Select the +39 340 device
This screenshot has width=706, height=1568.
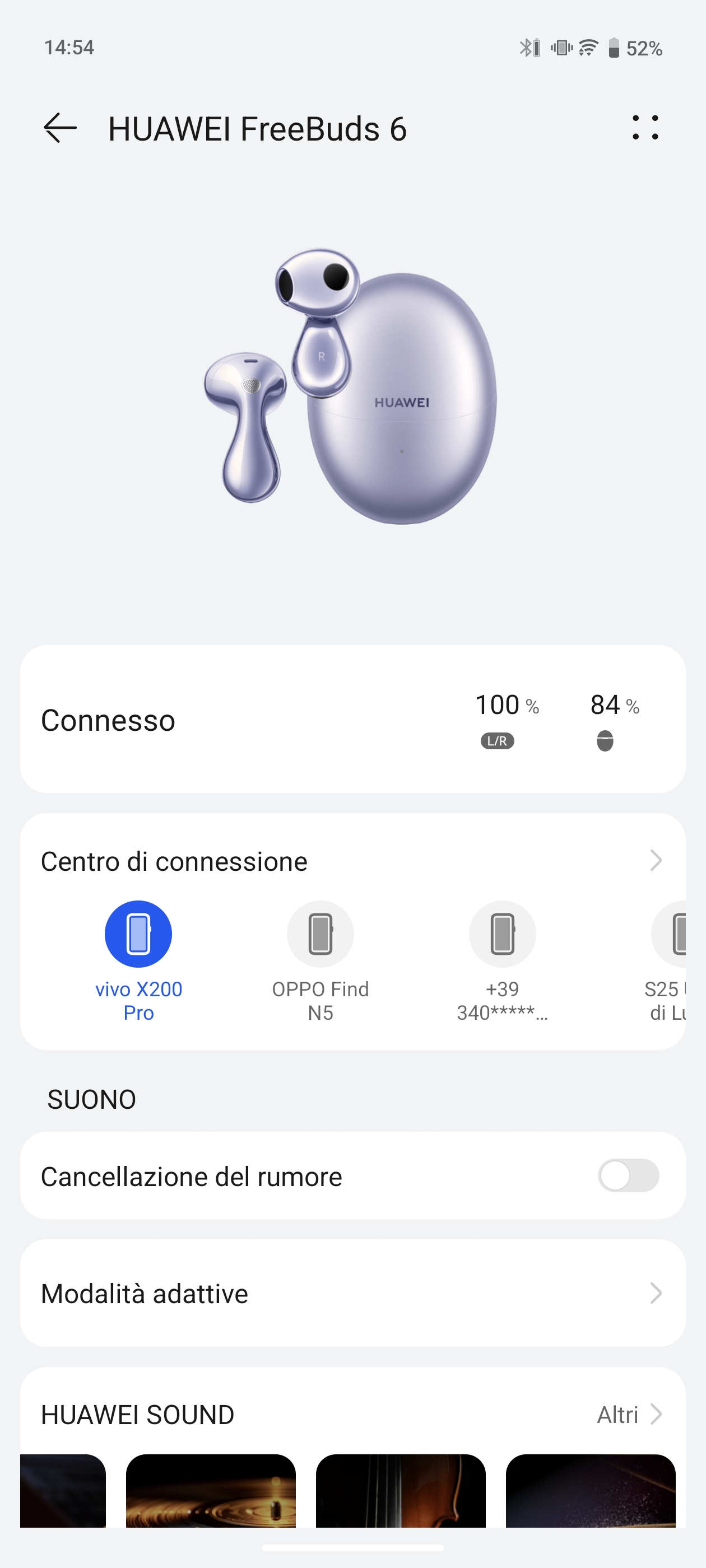pos(502,934)
